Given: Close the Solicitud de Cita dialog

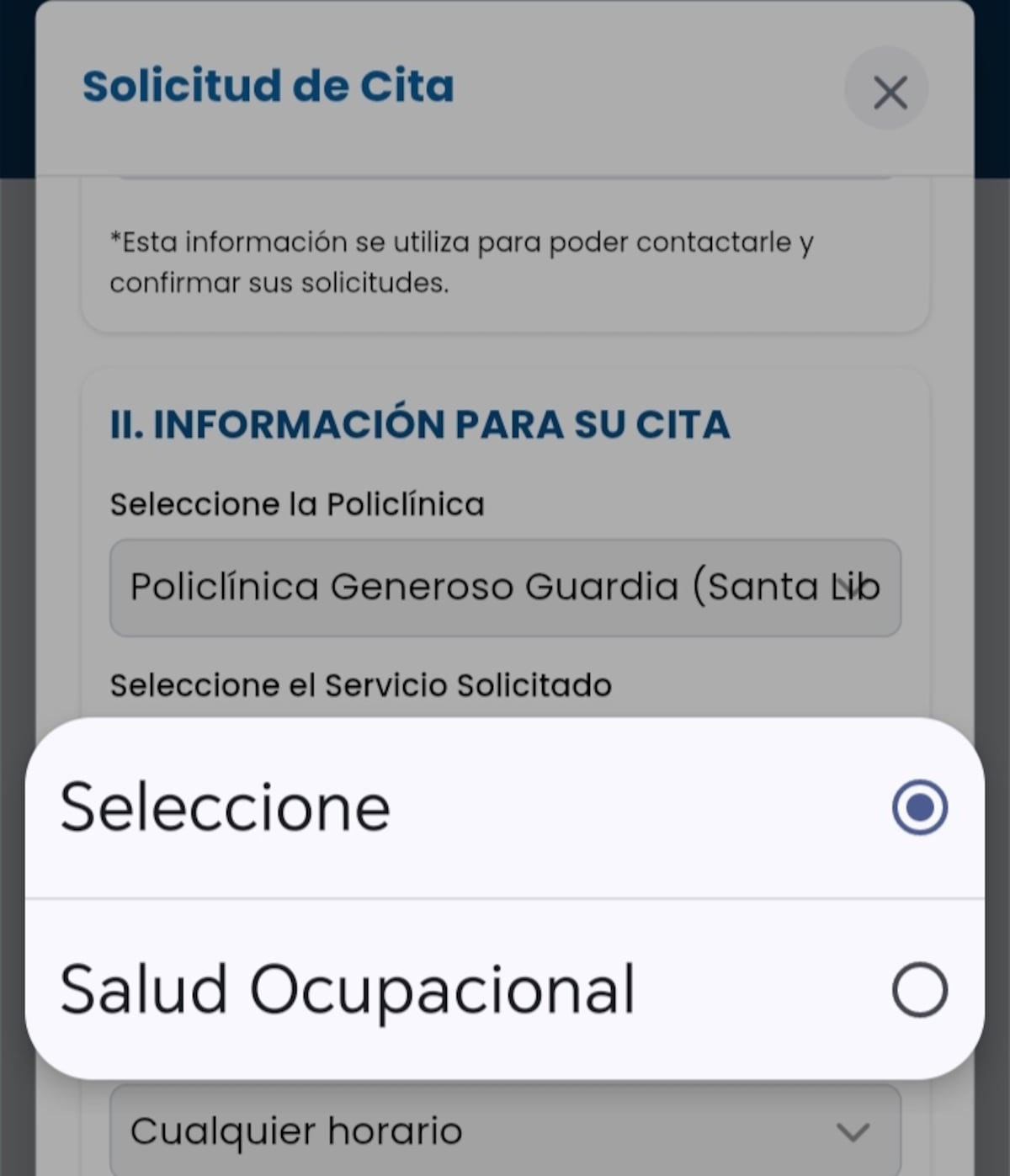Looking at the screenshot, I should [889, 91].
